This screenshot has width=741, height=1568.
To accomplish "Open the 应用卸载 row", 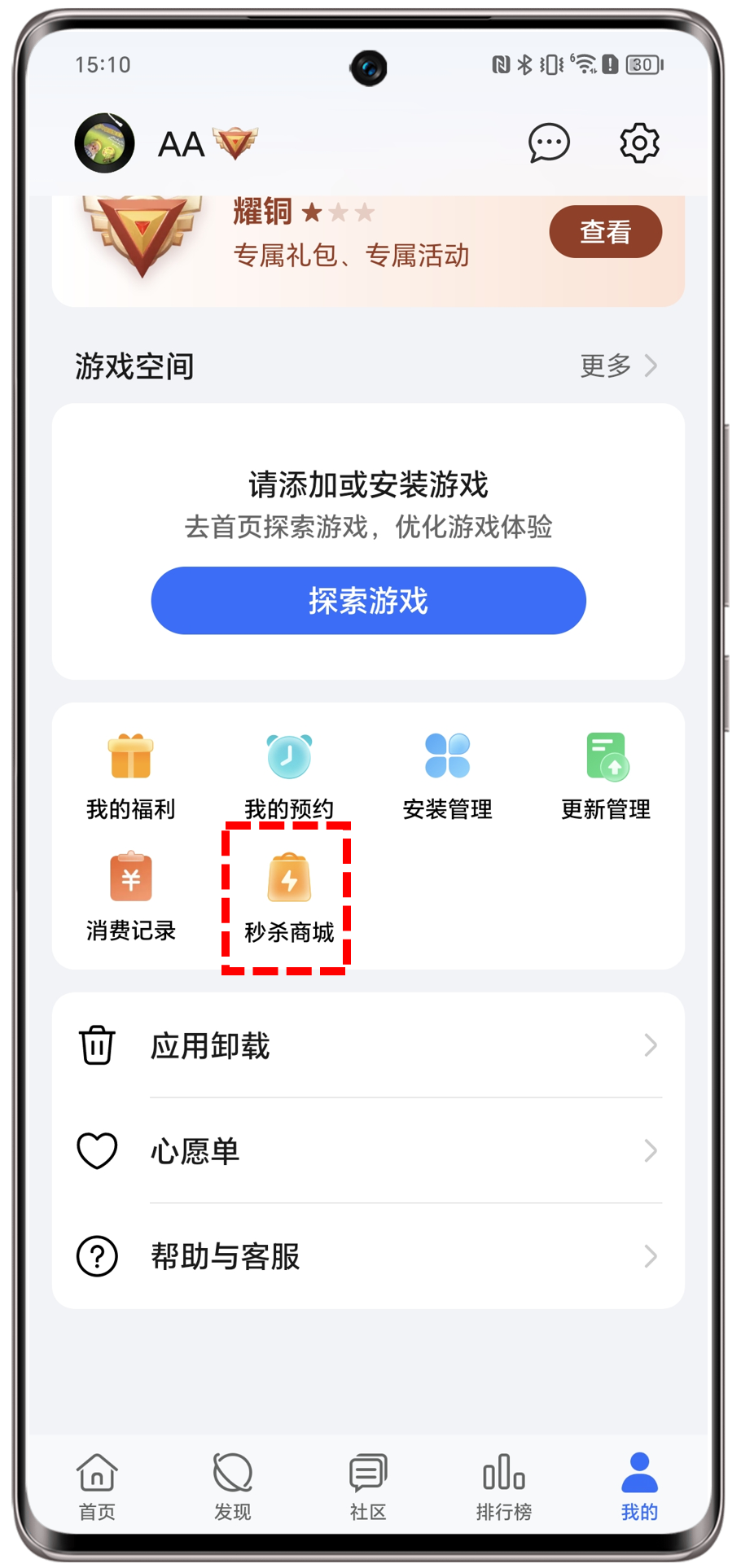I will [368, 1045].
